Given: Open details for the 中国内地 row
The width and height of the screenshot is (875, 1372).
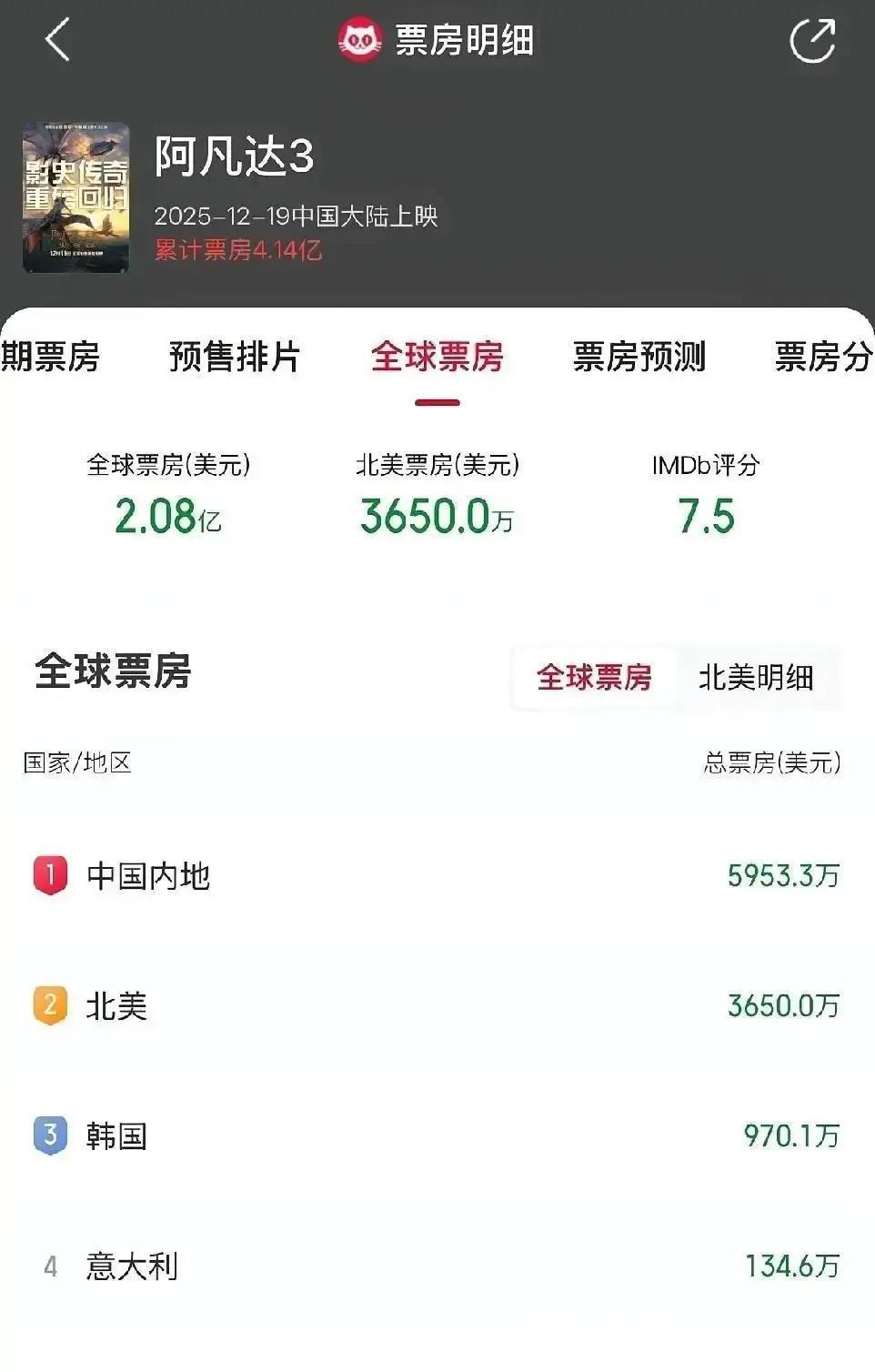Looking at the screenshot, I should coord(437,876).
